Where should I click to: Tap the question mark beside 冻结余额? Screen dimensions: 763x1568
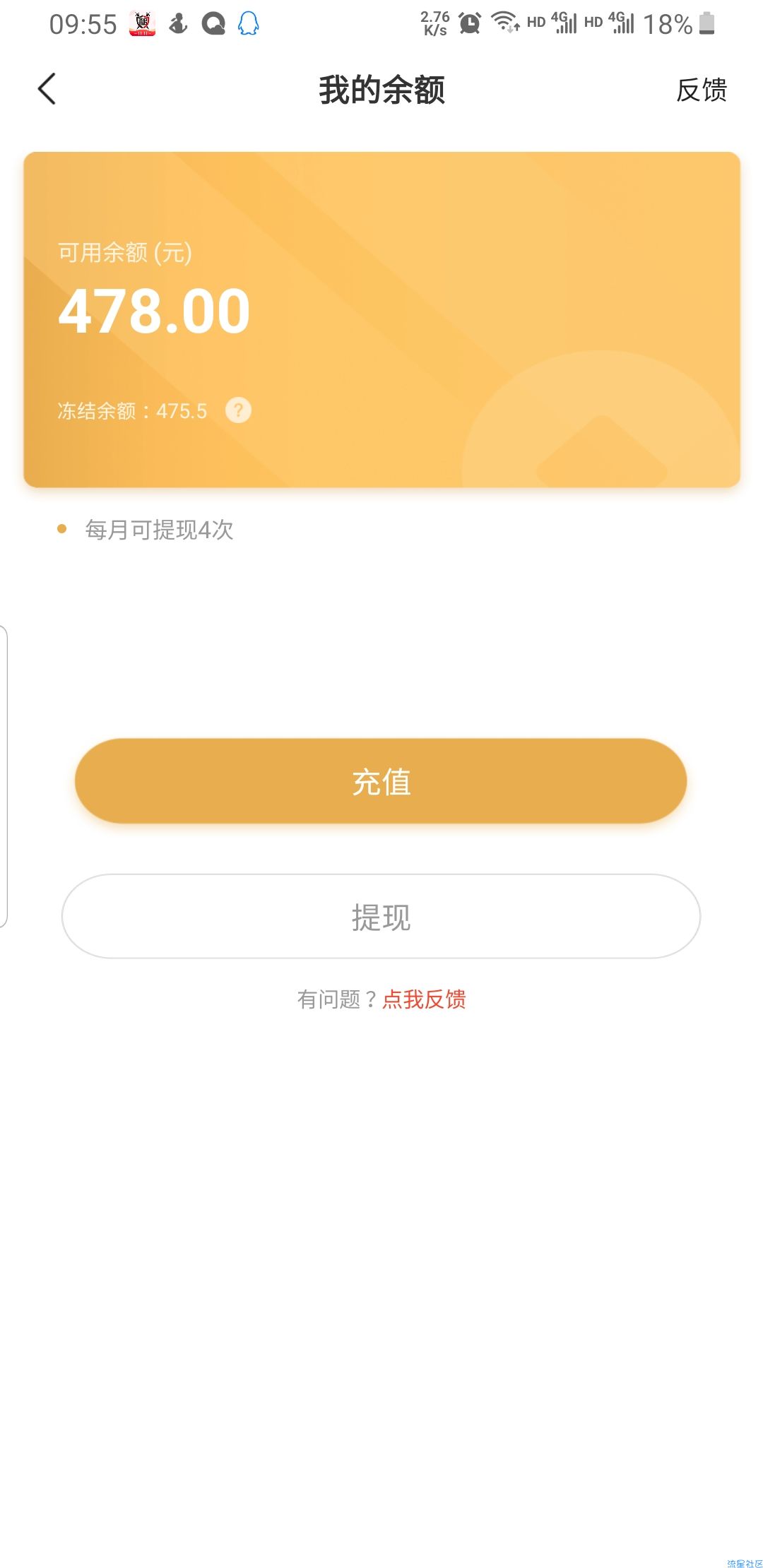tap(238, 410)
